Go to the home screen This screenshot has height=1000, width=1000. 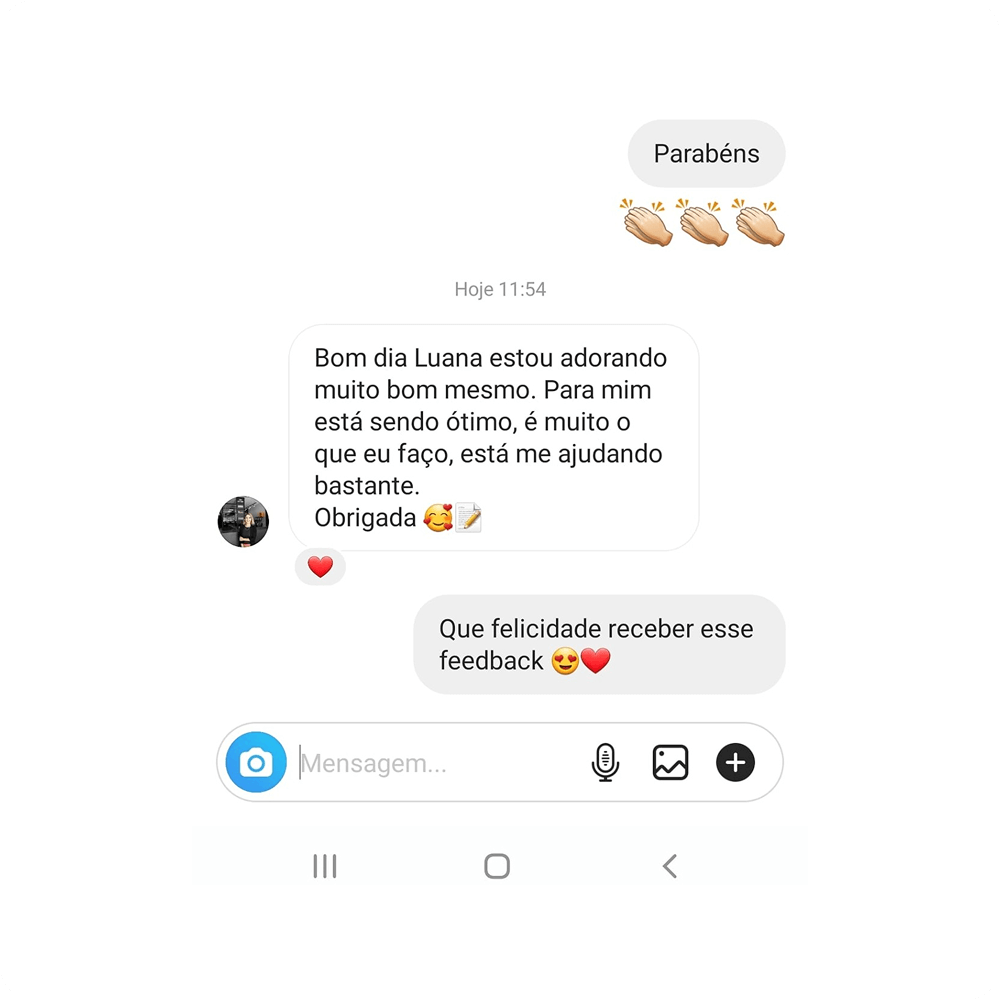point(497,866)
